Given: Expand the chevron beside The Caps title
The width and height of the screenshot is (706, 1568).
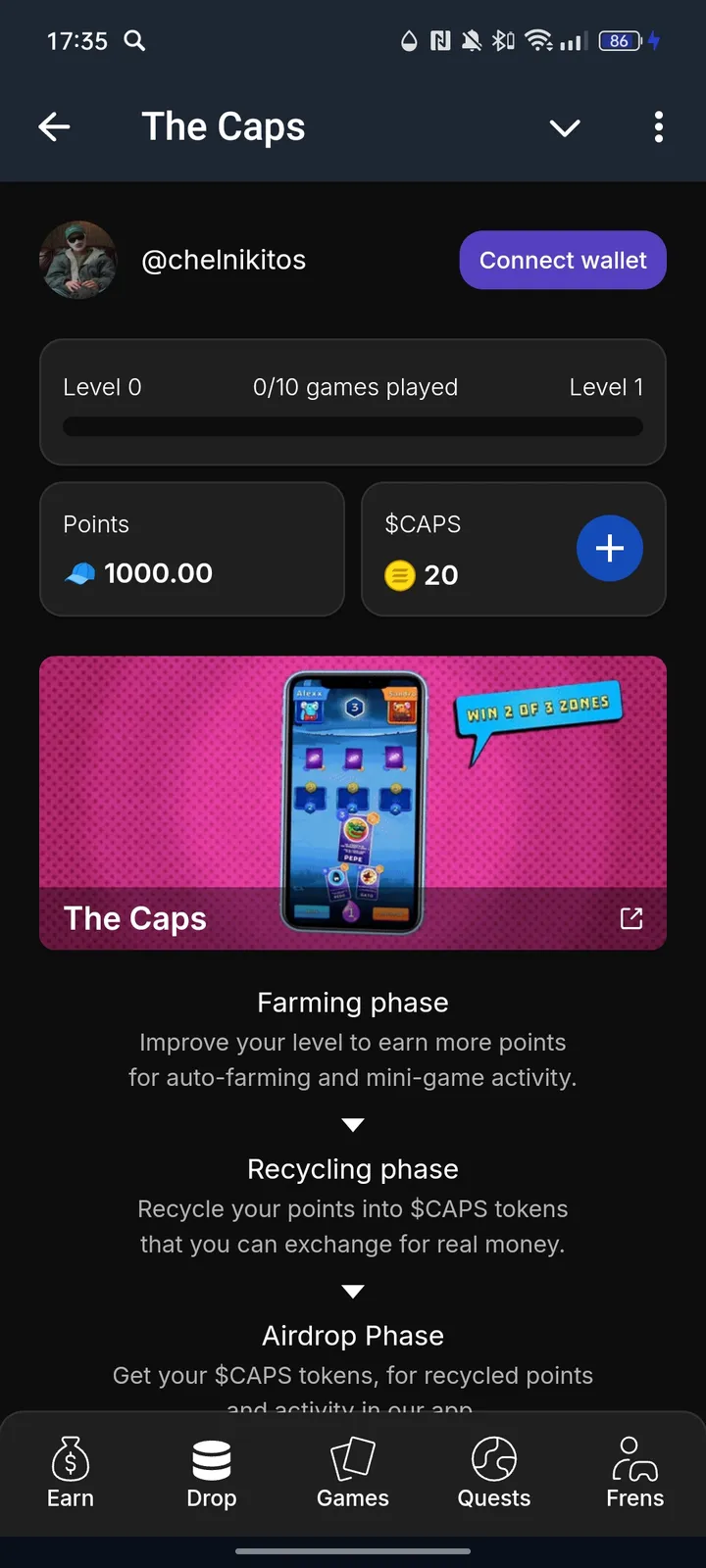Looking at the screenshot, I should click(x=565, y=127).
